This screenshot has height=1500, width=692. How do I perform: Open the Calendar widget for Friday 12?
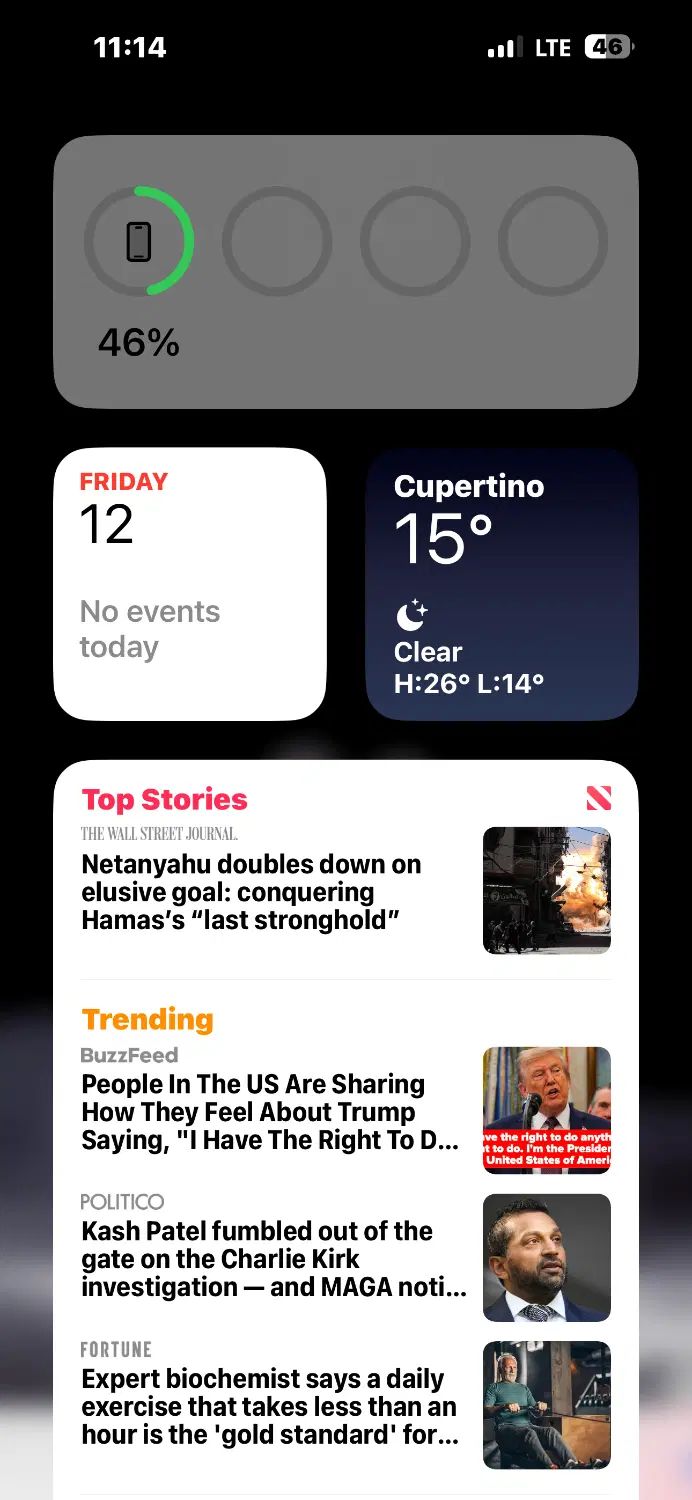[190, 583]
